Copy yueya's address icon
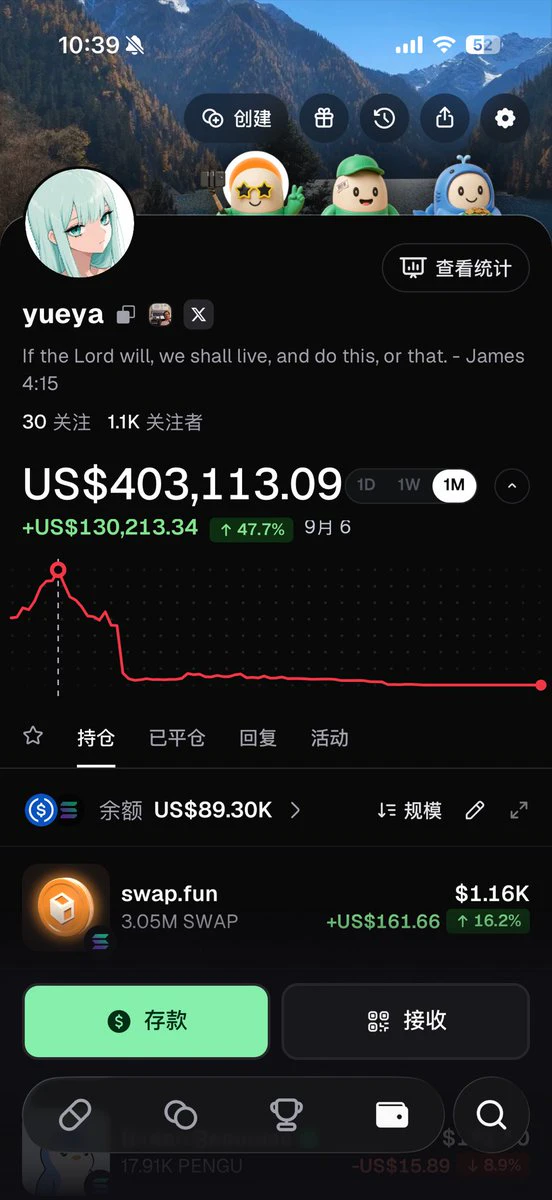 [126, 315]
